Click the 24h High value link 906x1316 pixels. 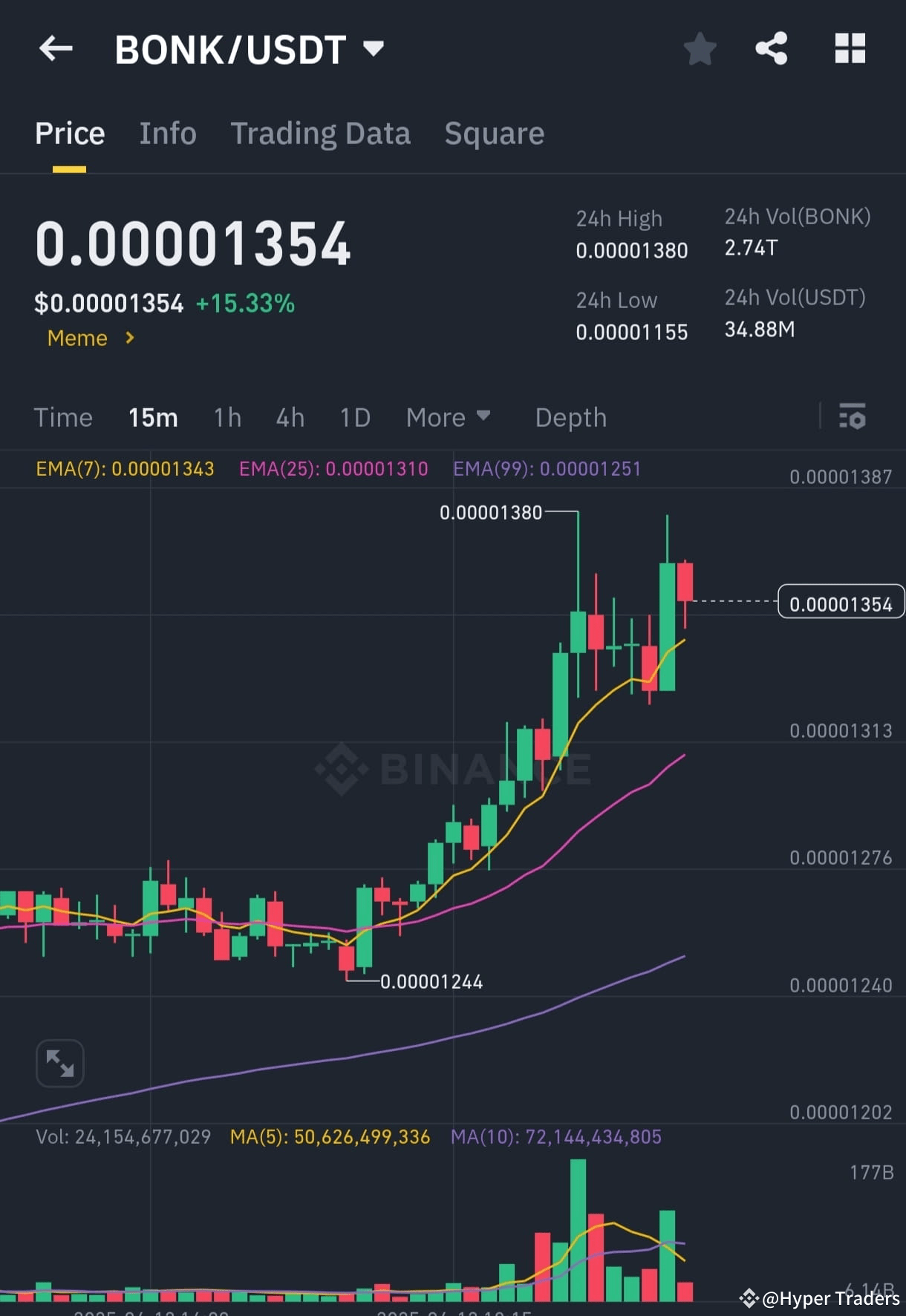(632, 251)
